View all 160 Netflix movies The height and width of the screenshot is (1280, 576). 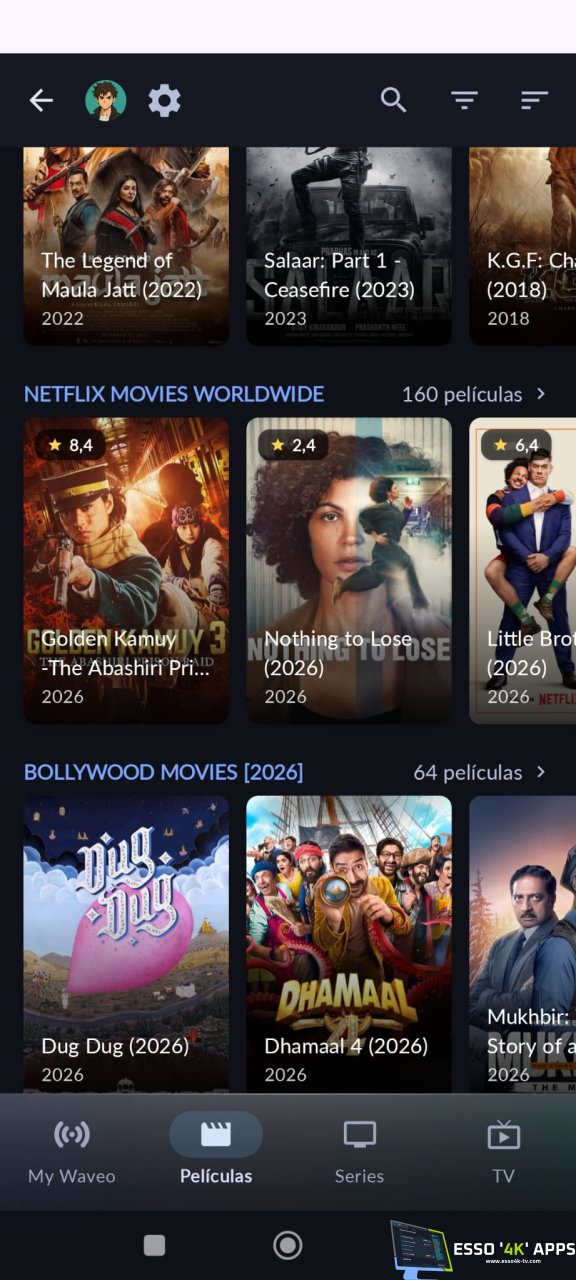(475, 394)
